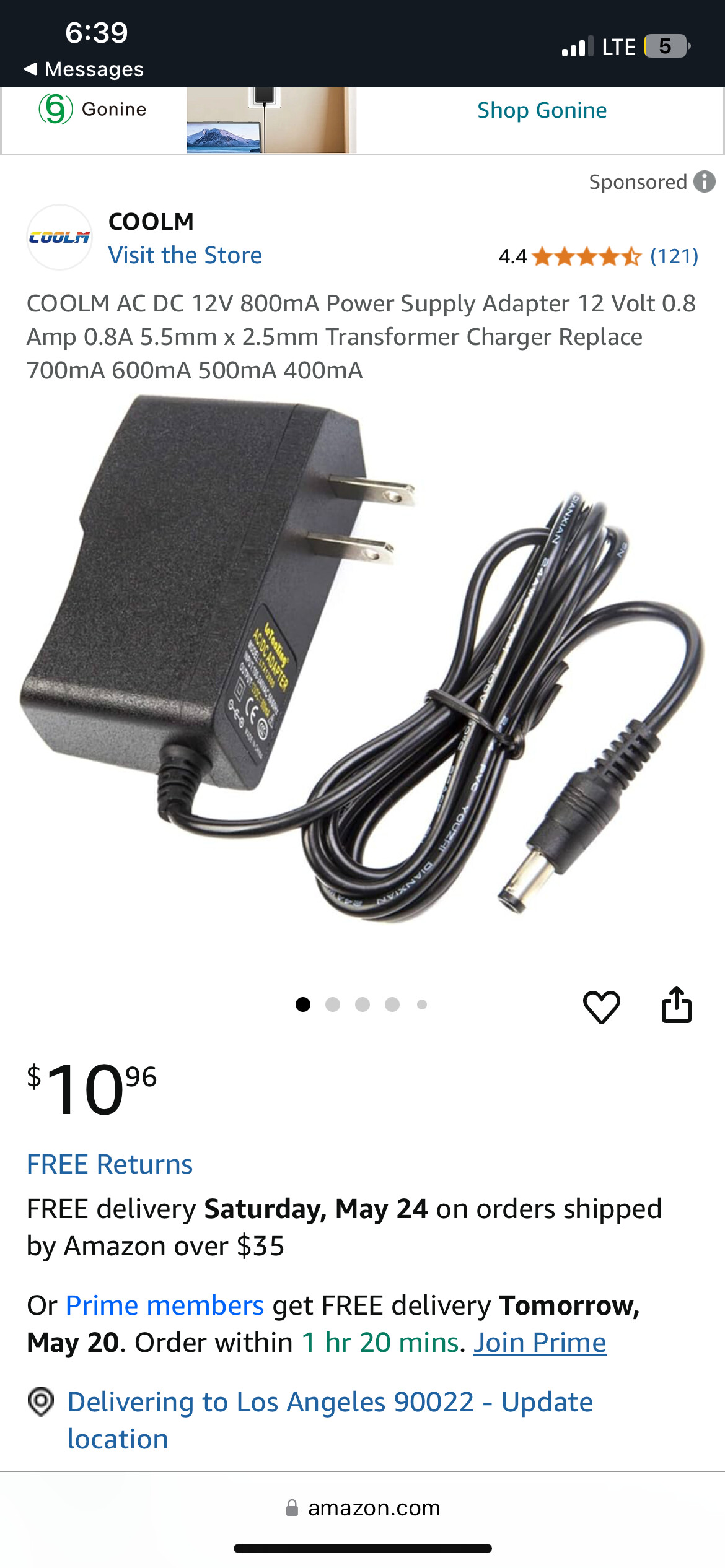Open FREE Returns details
The width and height of the screenshot is (725, 1568).
110,1164
